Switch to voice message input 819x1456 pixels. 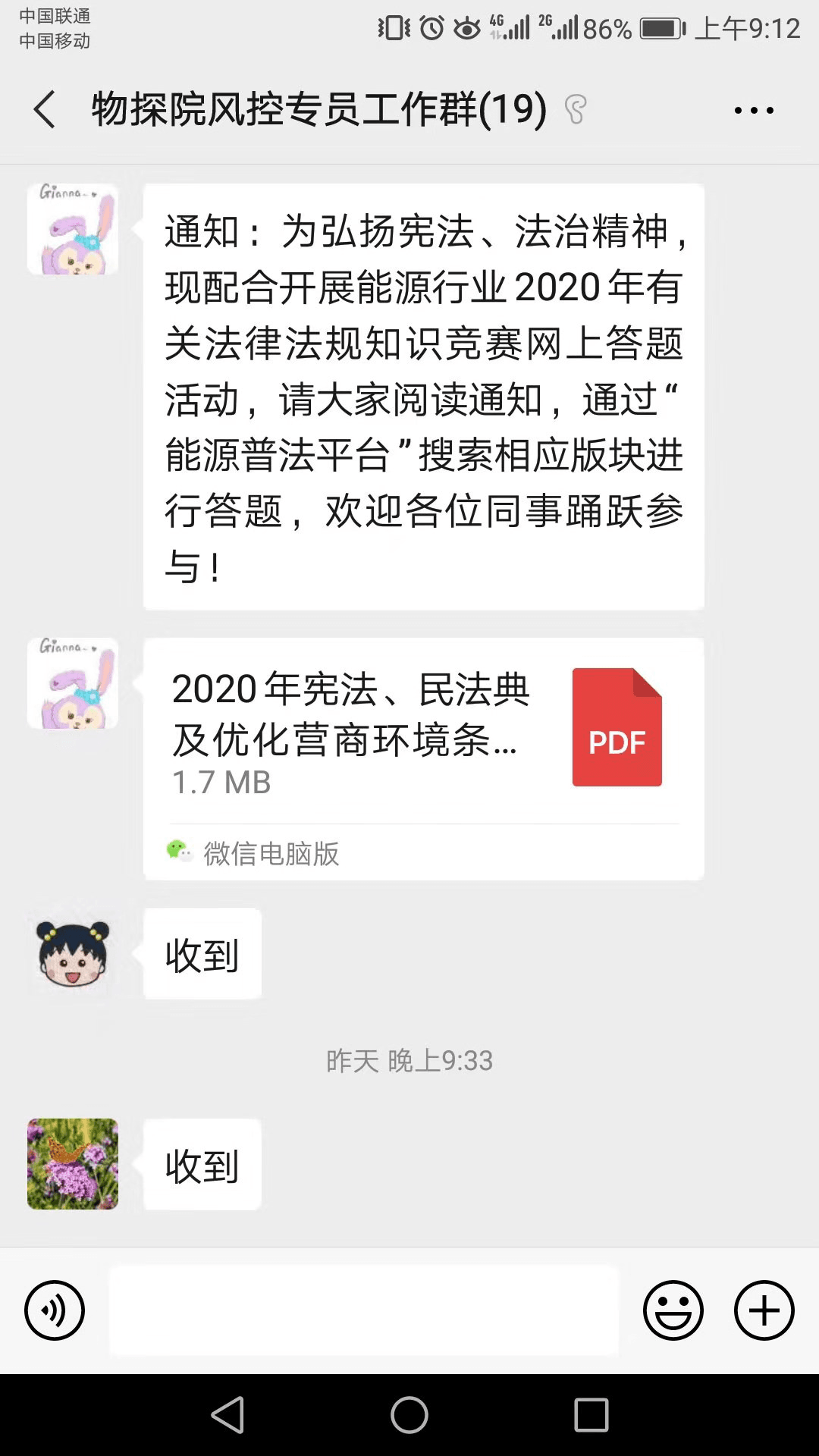(55, 1310)
